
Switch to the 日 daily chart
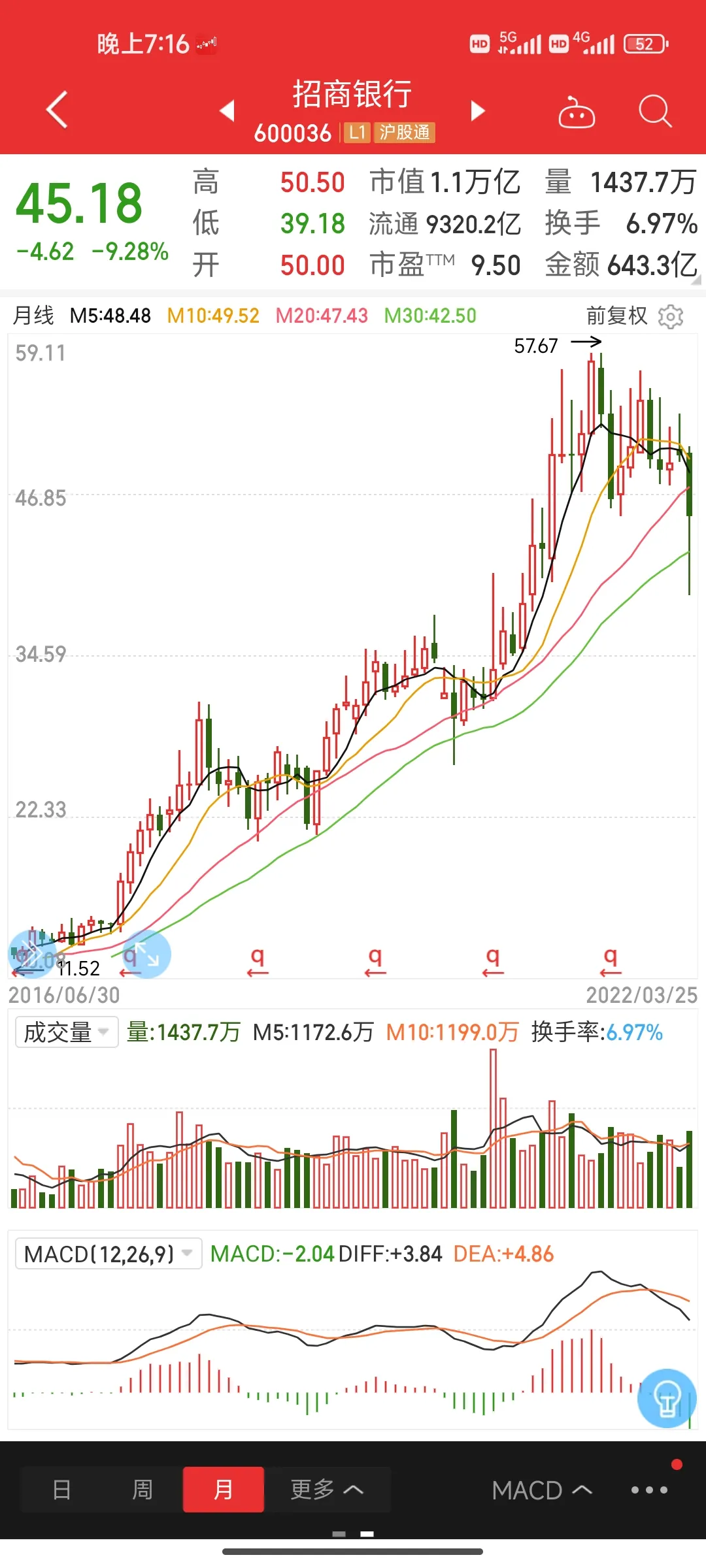(x=61, y=1490)
